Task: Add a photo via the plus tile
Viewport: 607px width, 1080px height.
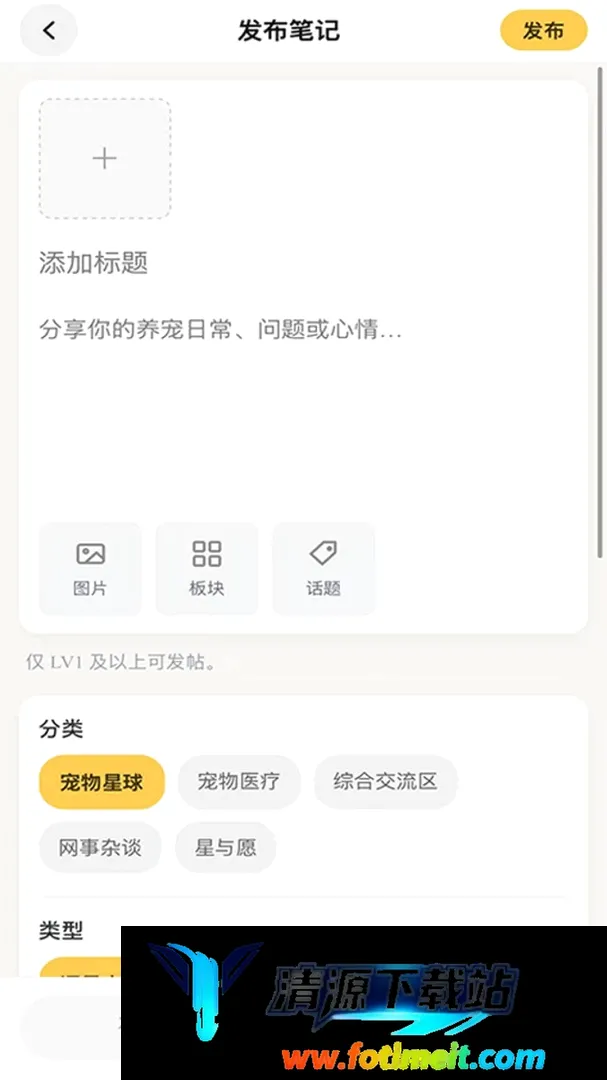Action: (x=105, y=158)
